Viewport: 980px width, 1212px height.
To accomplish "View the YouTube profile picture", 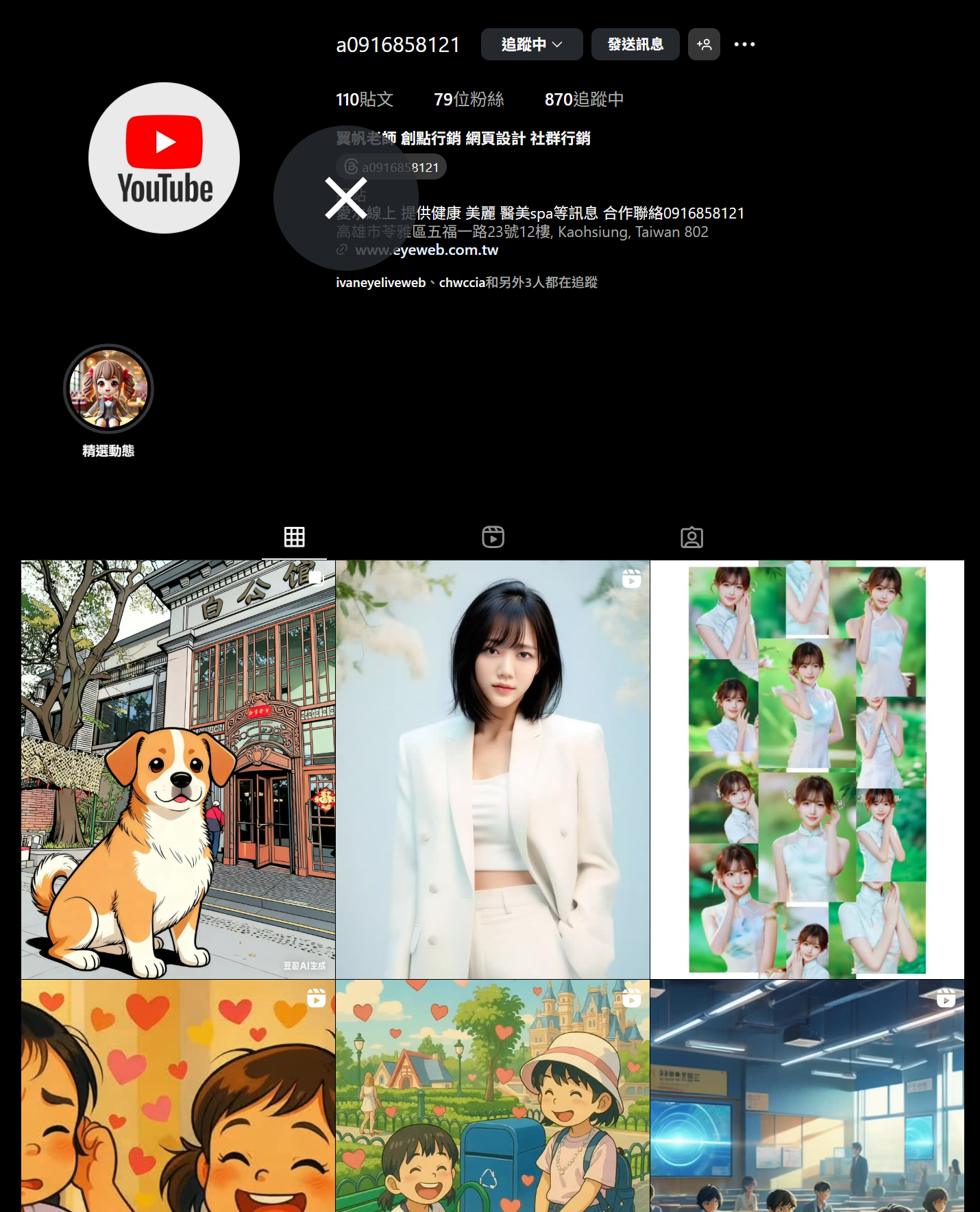I will point(164,158).
